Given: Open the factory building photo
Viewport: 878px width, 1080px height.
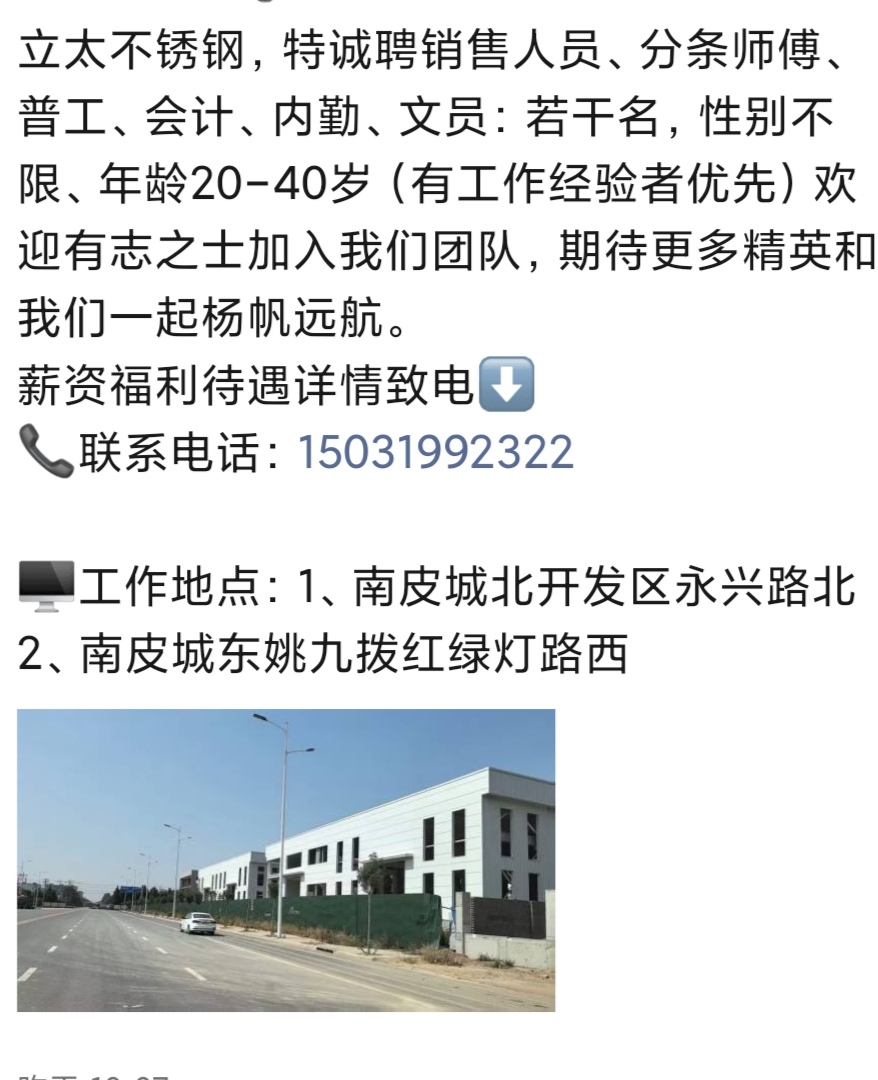Looking at the screenshot, I should coord(286,860).
